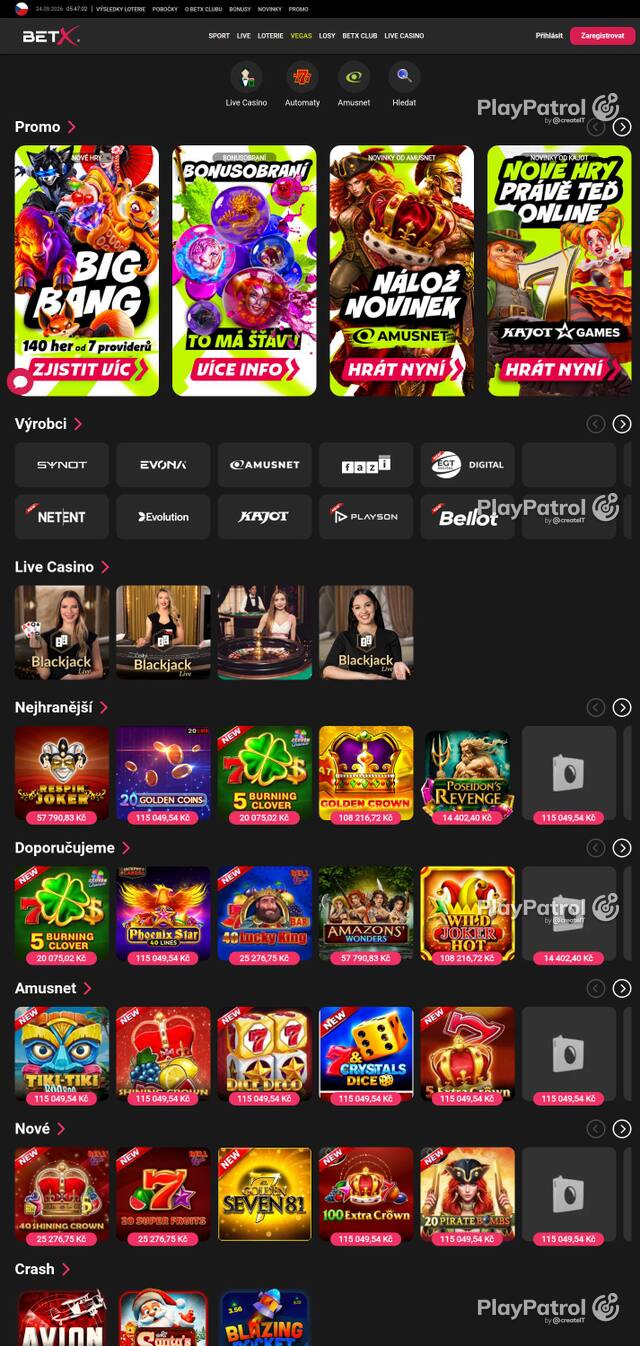
Task: Tap the Zaregistrovat button
Action: (602, 36)
